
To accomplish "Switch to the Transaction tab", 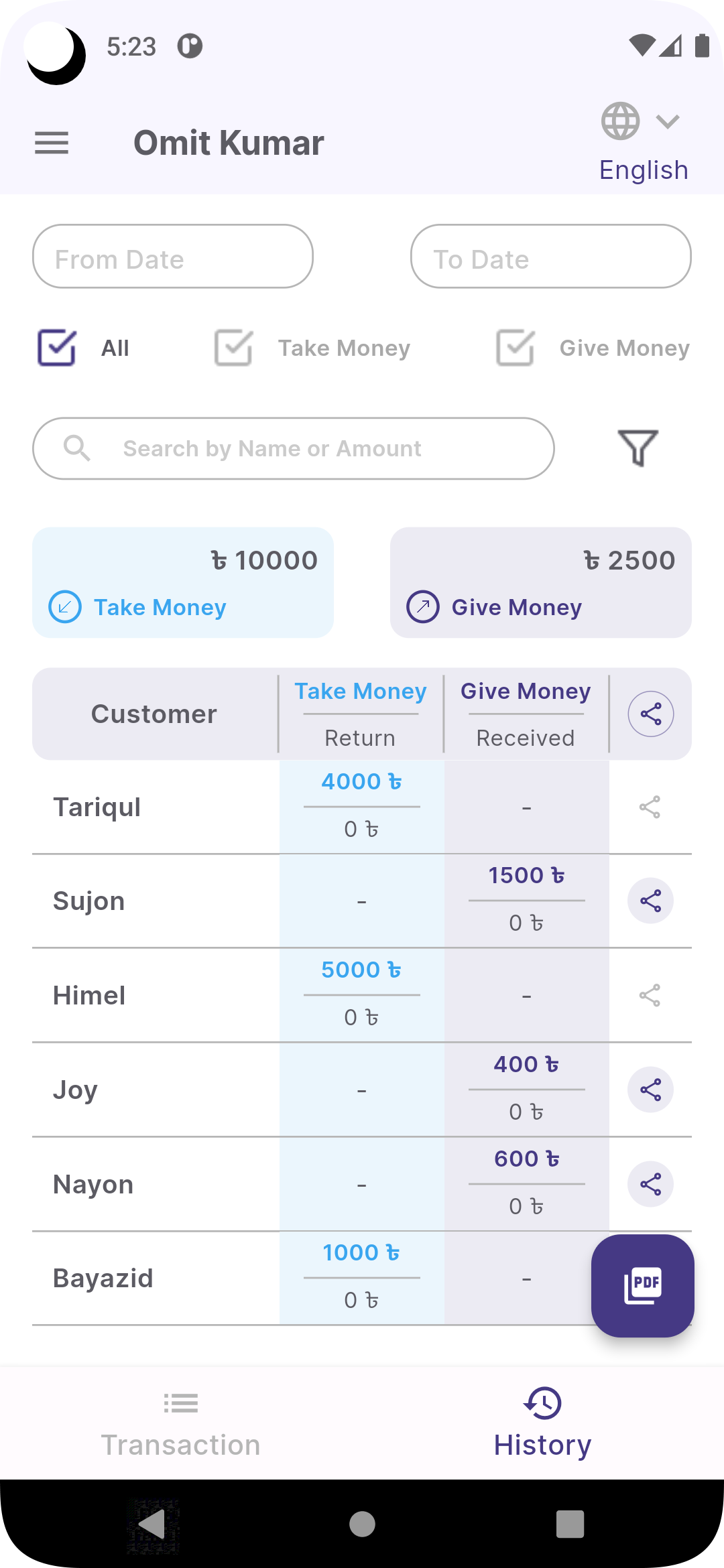I will (180, 1424).
